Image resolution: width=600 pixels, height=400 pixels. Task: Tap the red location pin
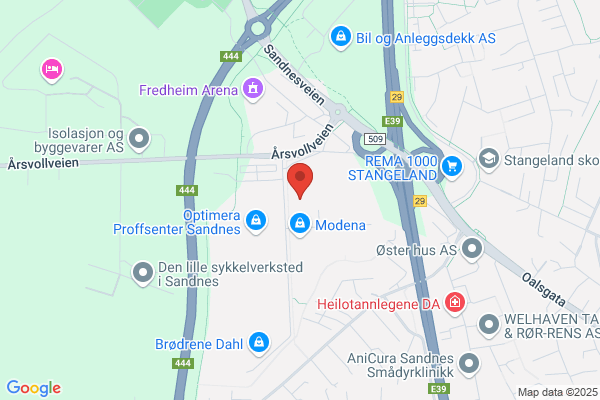click(x=300, y=180)
